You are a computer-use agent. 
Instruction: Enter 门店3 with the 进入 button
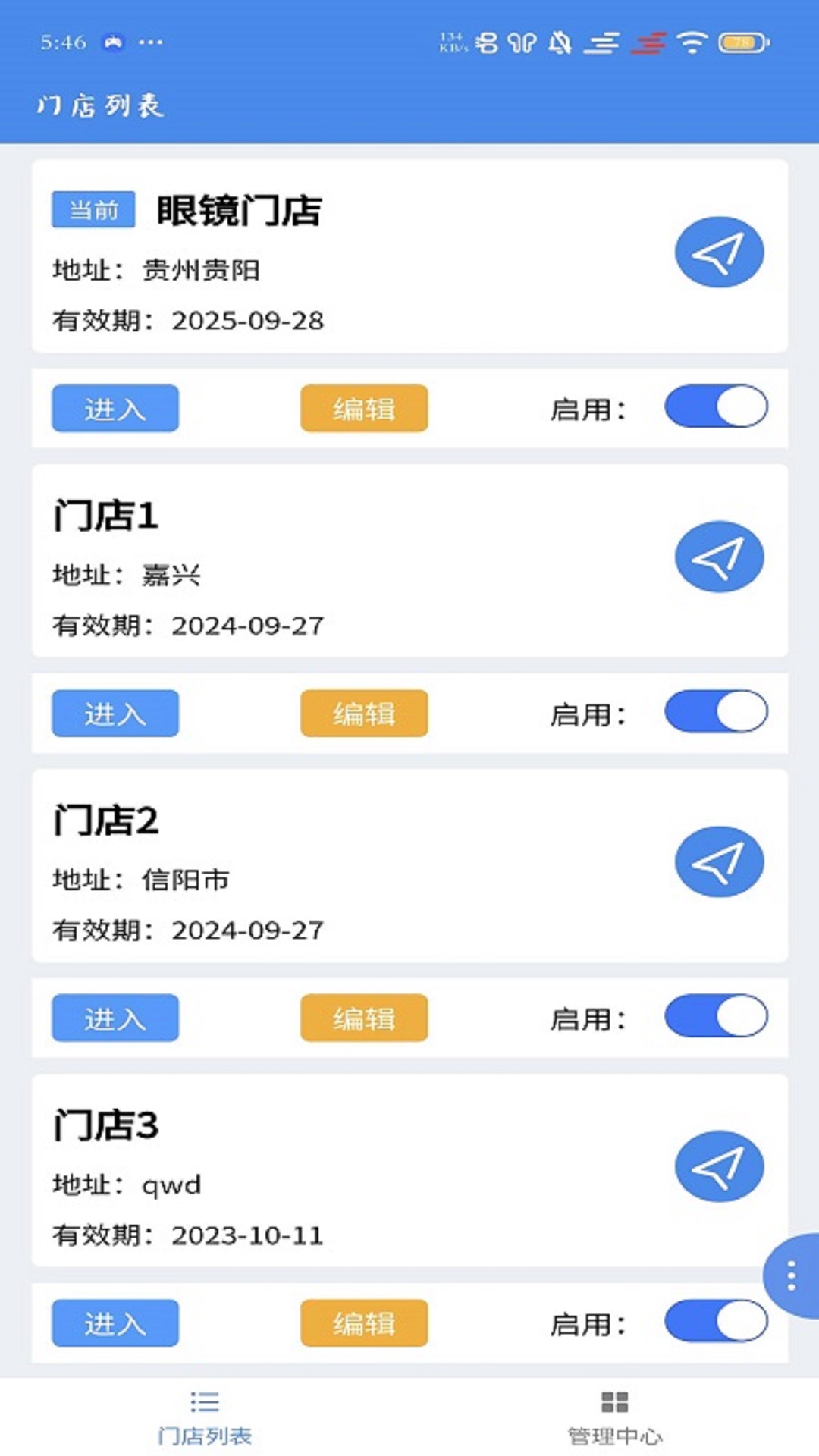(x=115, y=1323)
